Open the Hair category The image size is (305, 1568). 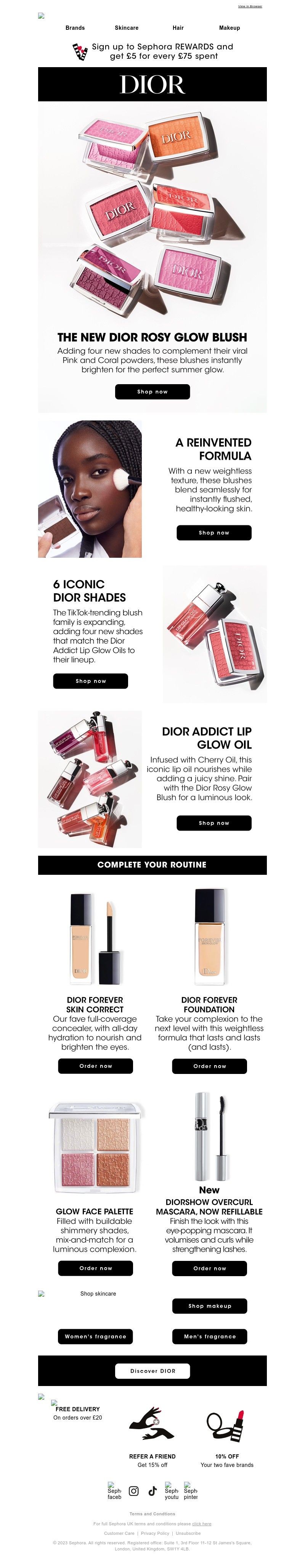tap(178, 28)
